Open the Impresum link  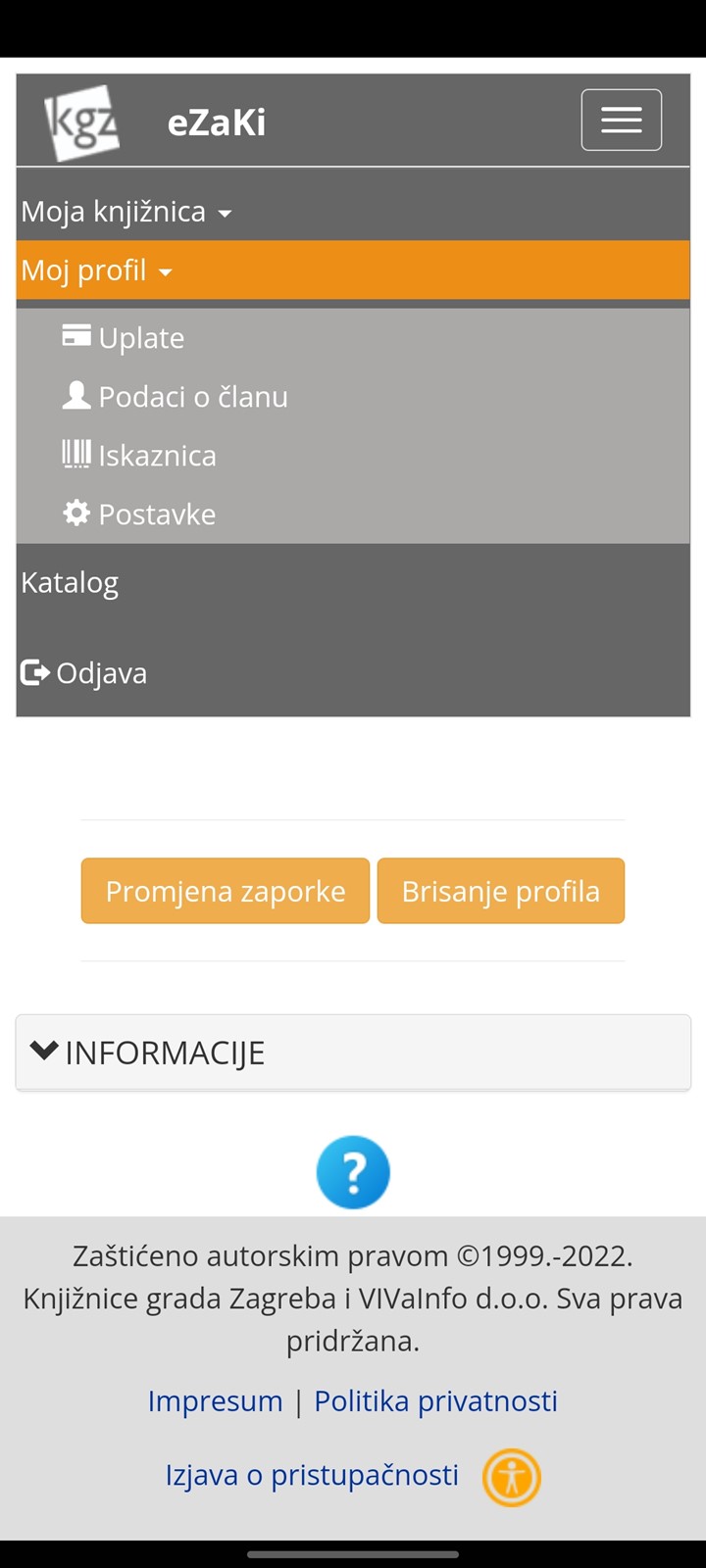[x=215, y=1400]
